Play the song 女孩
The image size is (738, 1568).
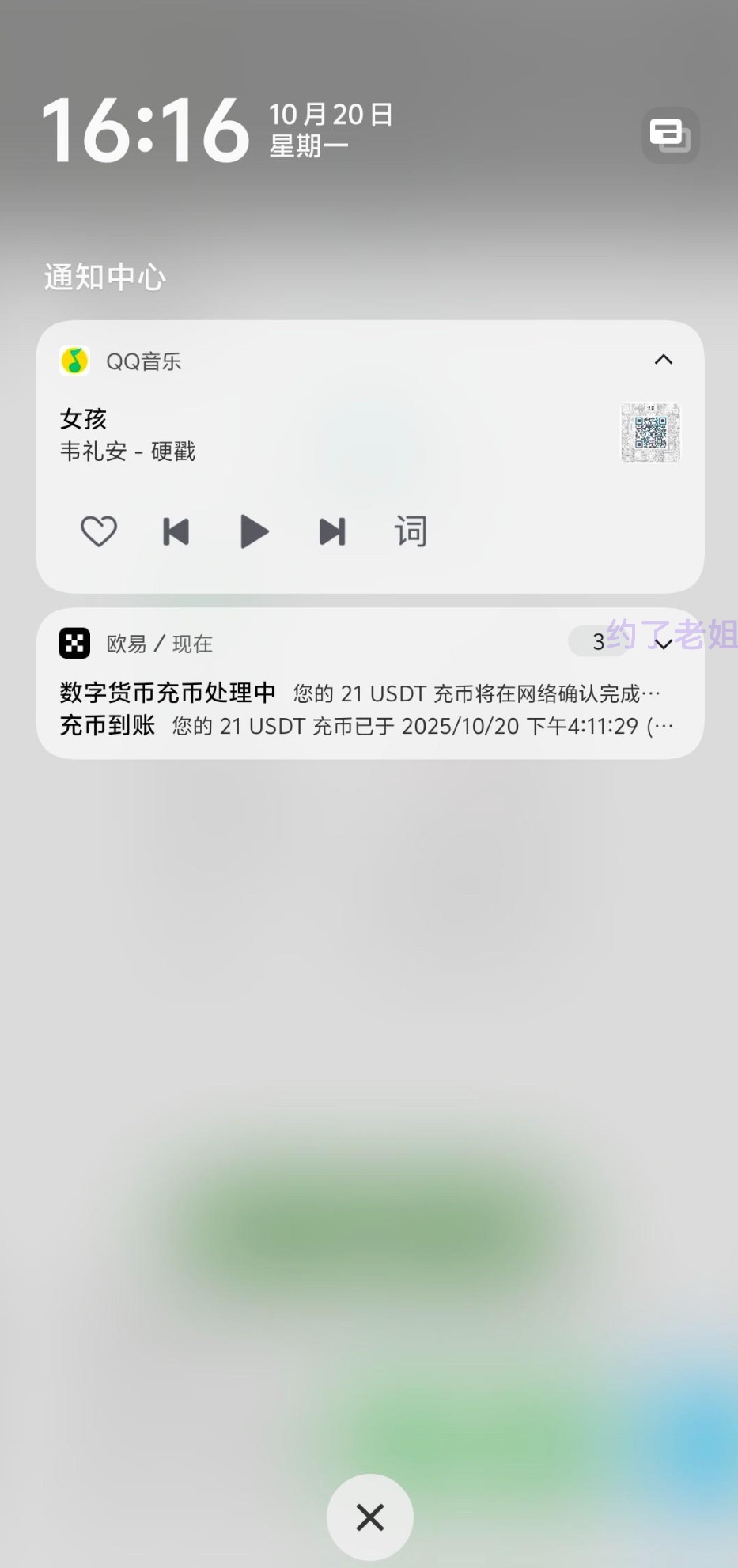pos(254,531)
